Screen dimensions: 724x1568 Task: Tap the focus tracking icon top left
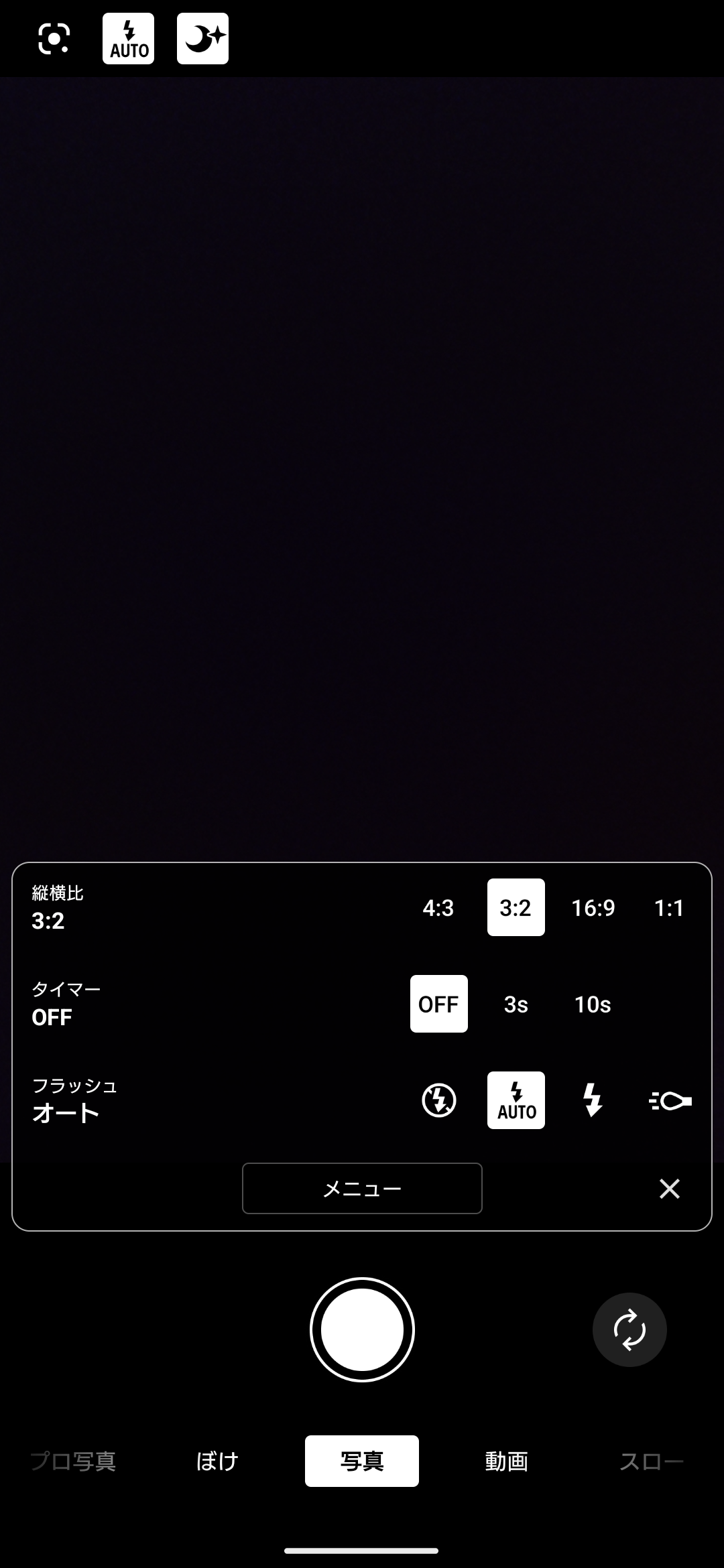[54, 38]
